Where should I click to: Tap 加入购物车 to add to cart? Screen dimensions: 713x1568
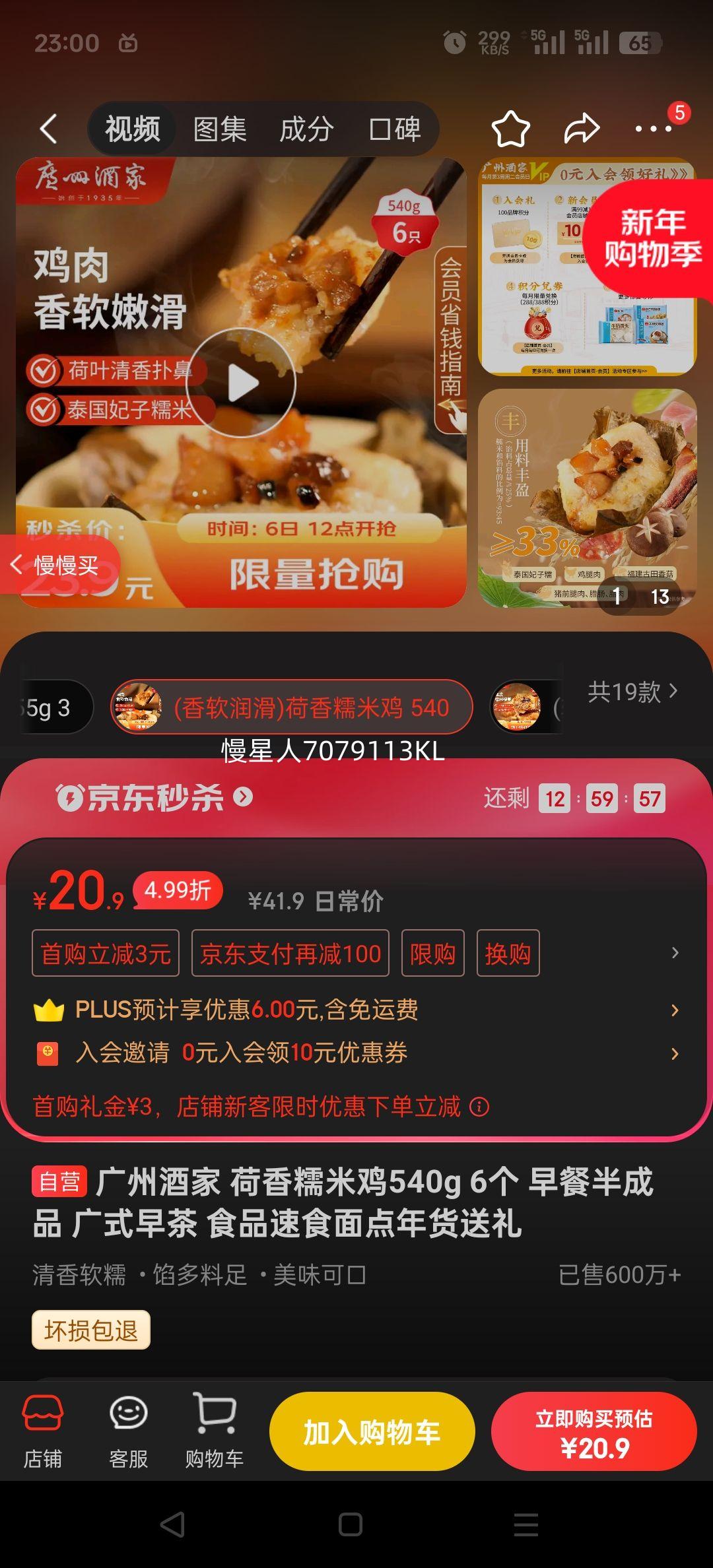tap(371, 1431)
